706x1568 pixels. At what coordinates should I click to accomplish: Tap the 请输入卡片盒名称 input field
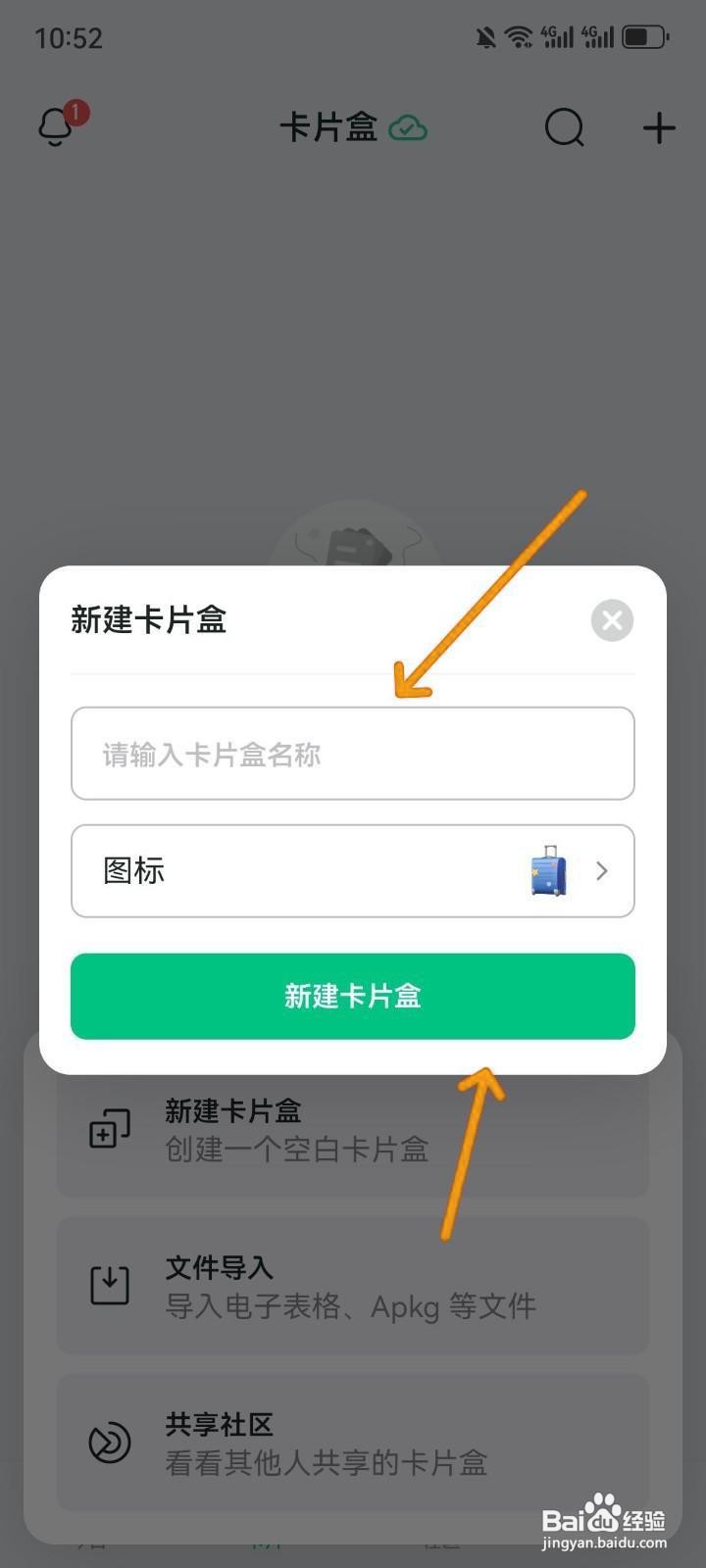coord(353,755)
